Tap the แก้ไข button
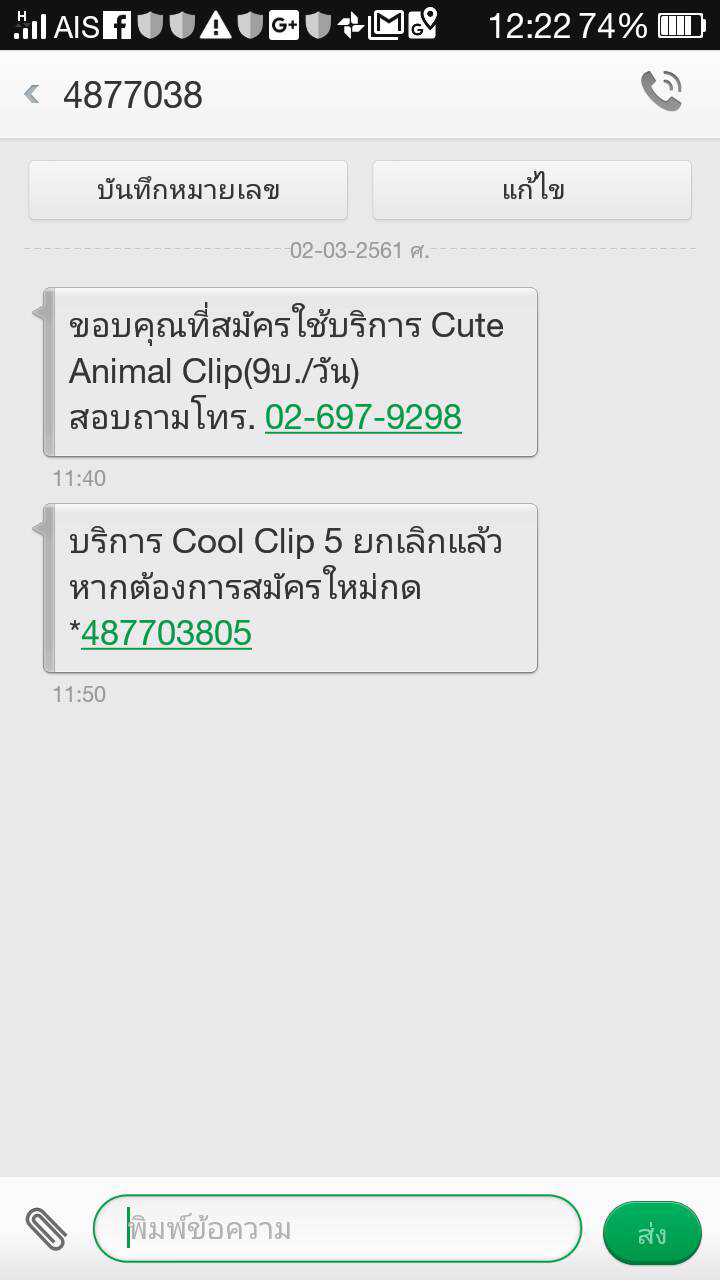Screen dimensions: 720x1280 tap(532, 190)
